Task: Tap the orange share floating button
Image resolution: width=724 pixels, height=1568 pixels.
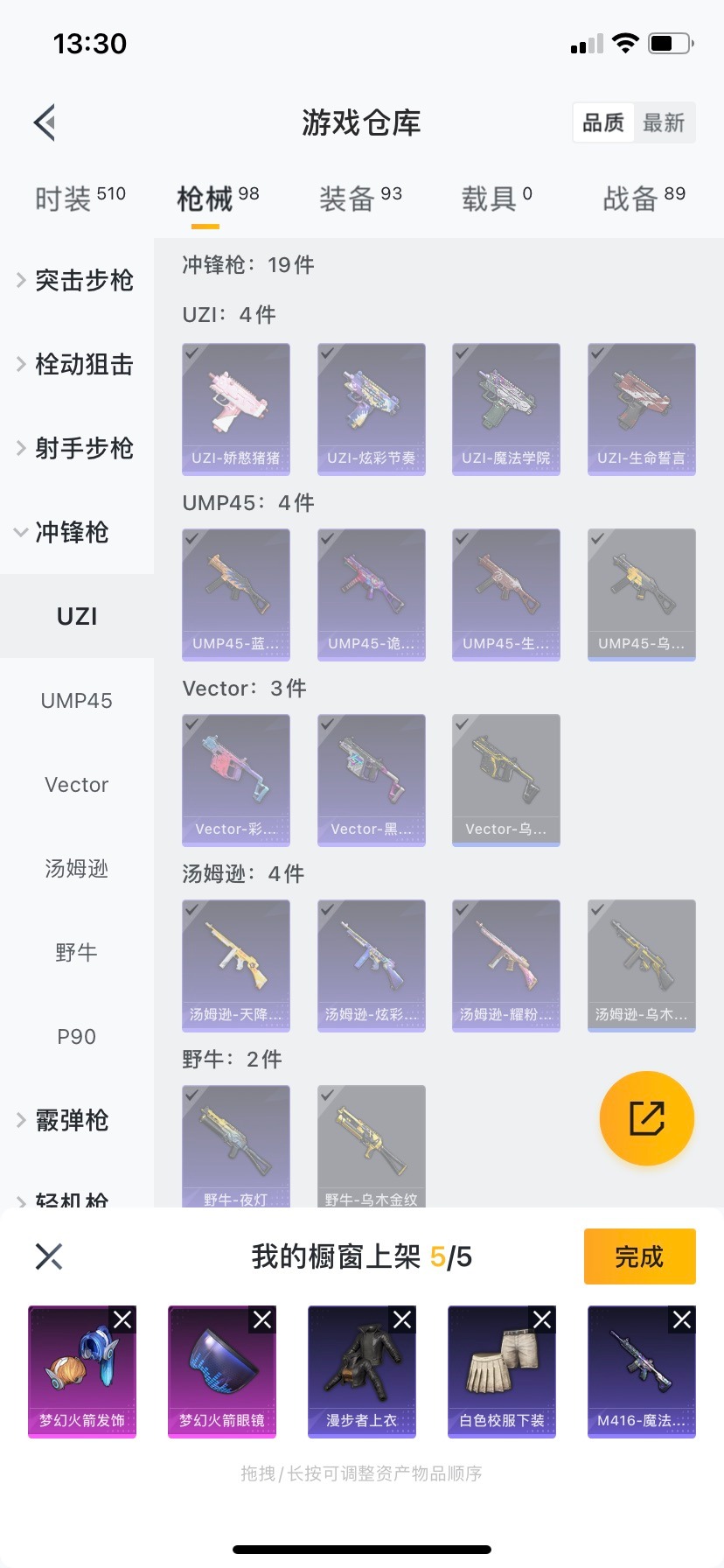Action: pyautogui.click(x=647, y=1118)
